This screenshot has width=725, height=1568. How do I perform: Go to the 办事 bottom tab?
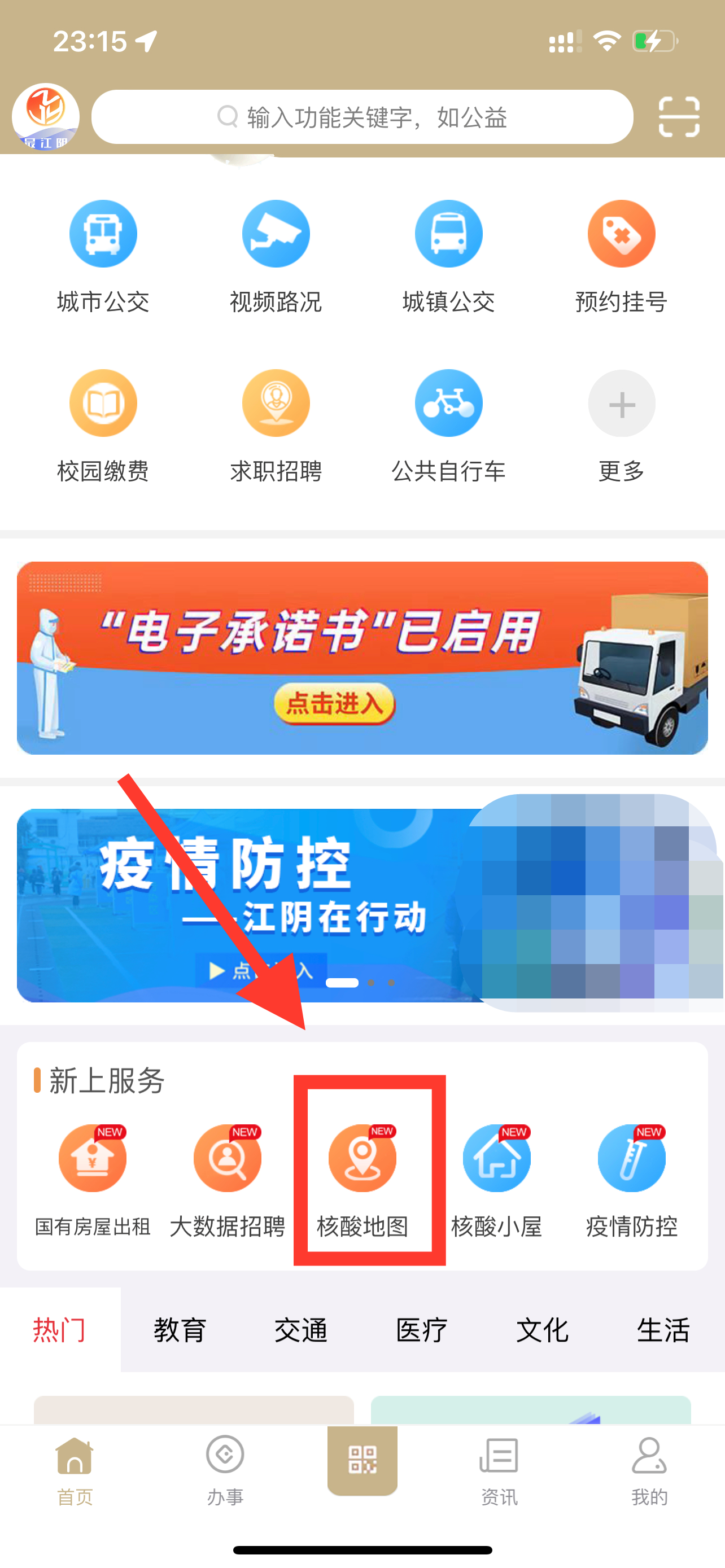(x=225, y=1469)
